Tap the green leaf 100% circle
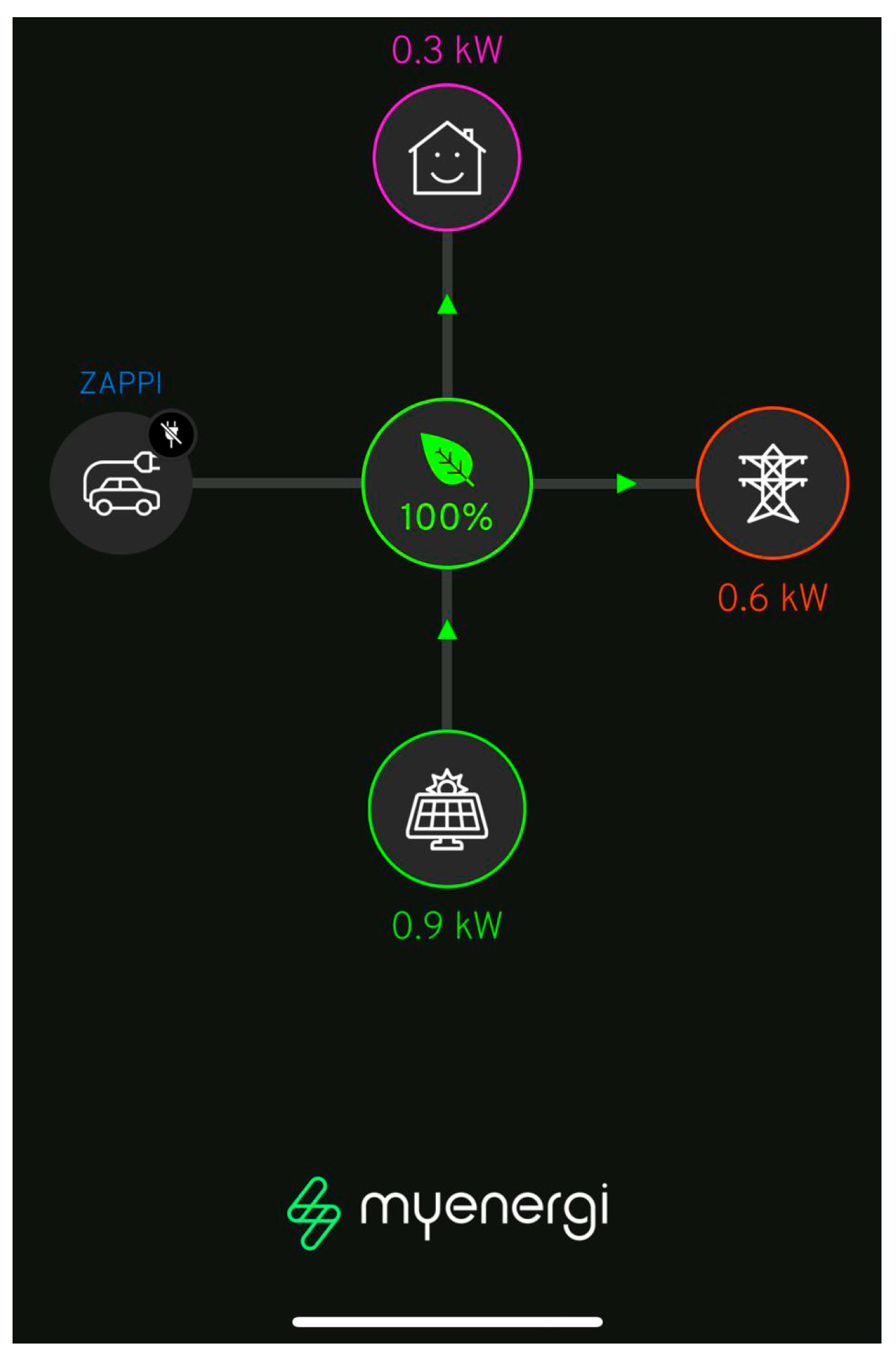896x1364 pixels. pos(447,483)
